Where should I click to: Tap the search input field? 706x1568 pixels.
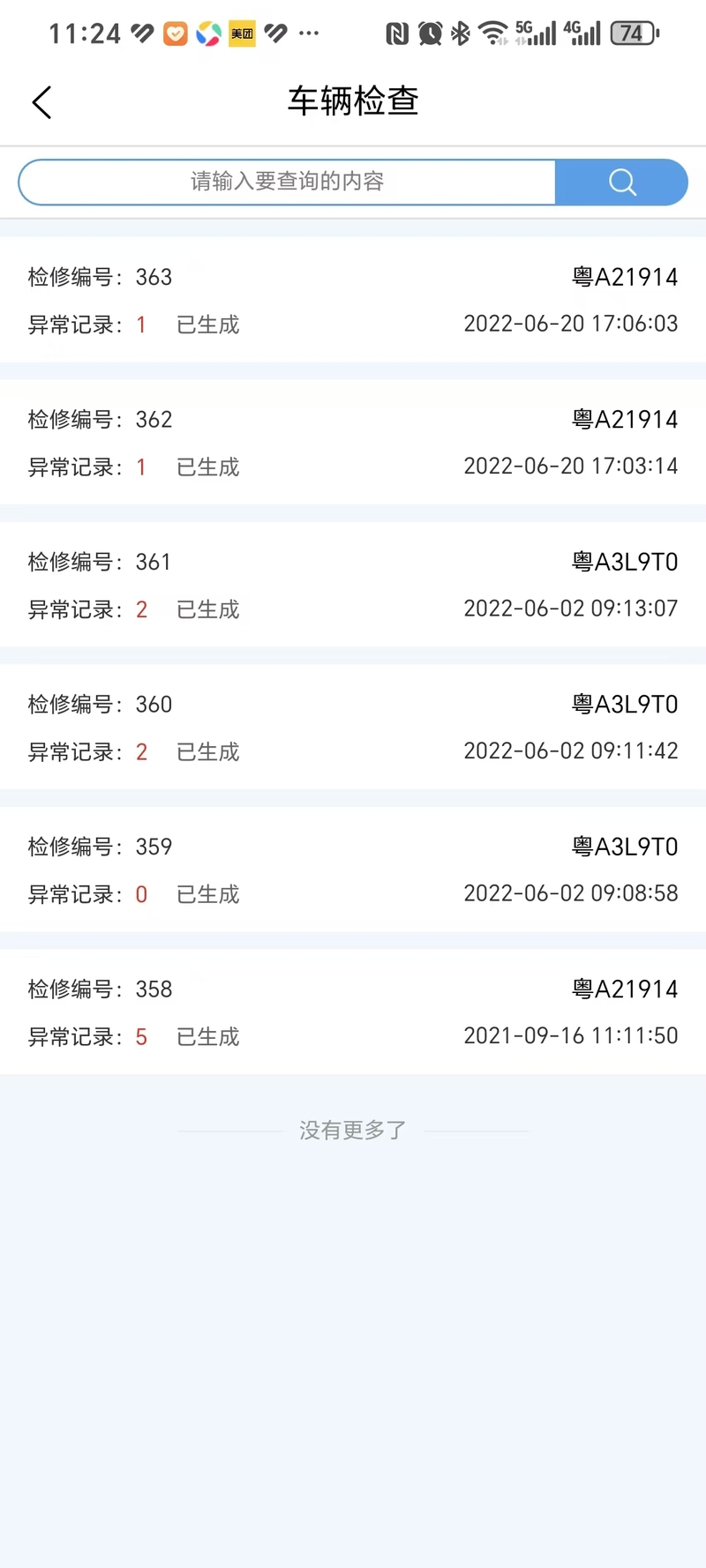point(288,182)
